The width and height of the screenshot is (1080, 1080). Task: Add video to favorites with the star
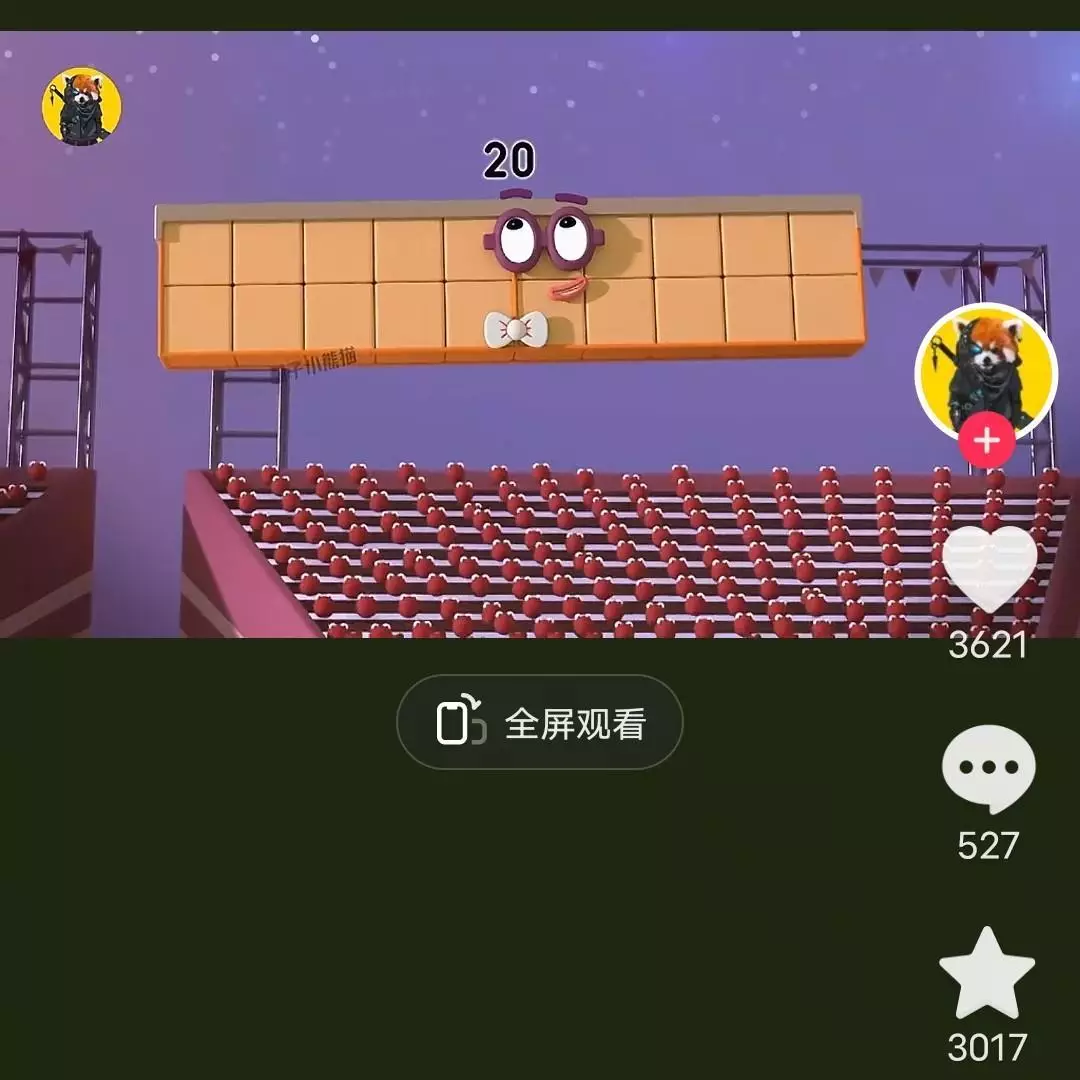tap(987, 975)
